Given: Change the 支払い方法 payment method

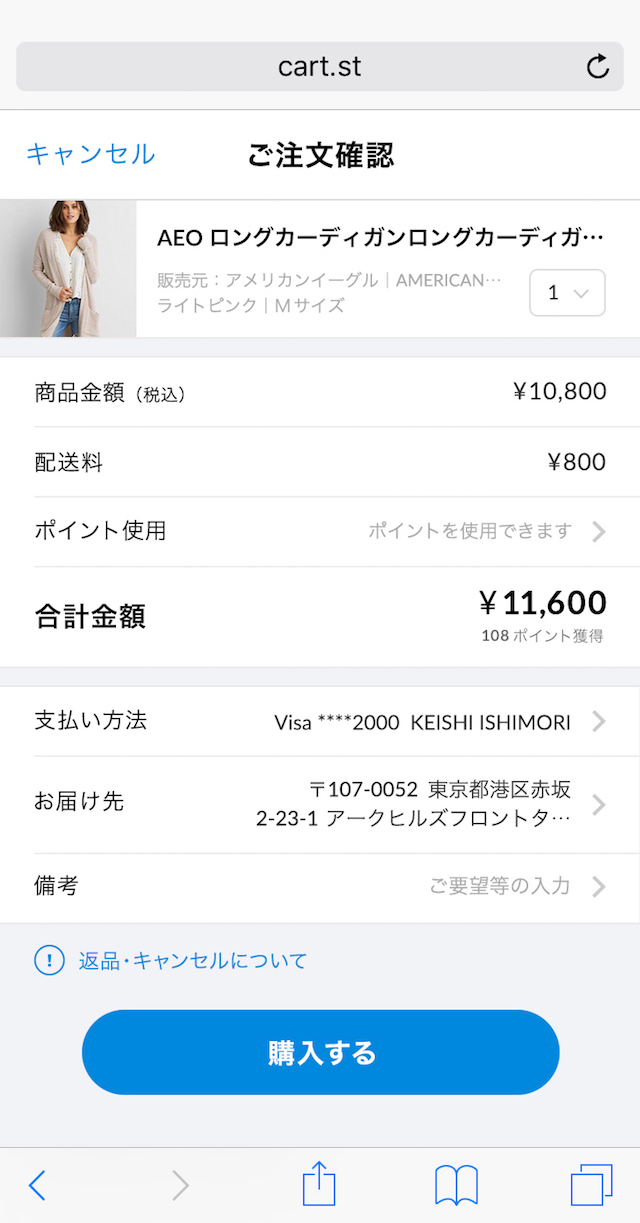Looking at the screenshot, I should [320, 721].
